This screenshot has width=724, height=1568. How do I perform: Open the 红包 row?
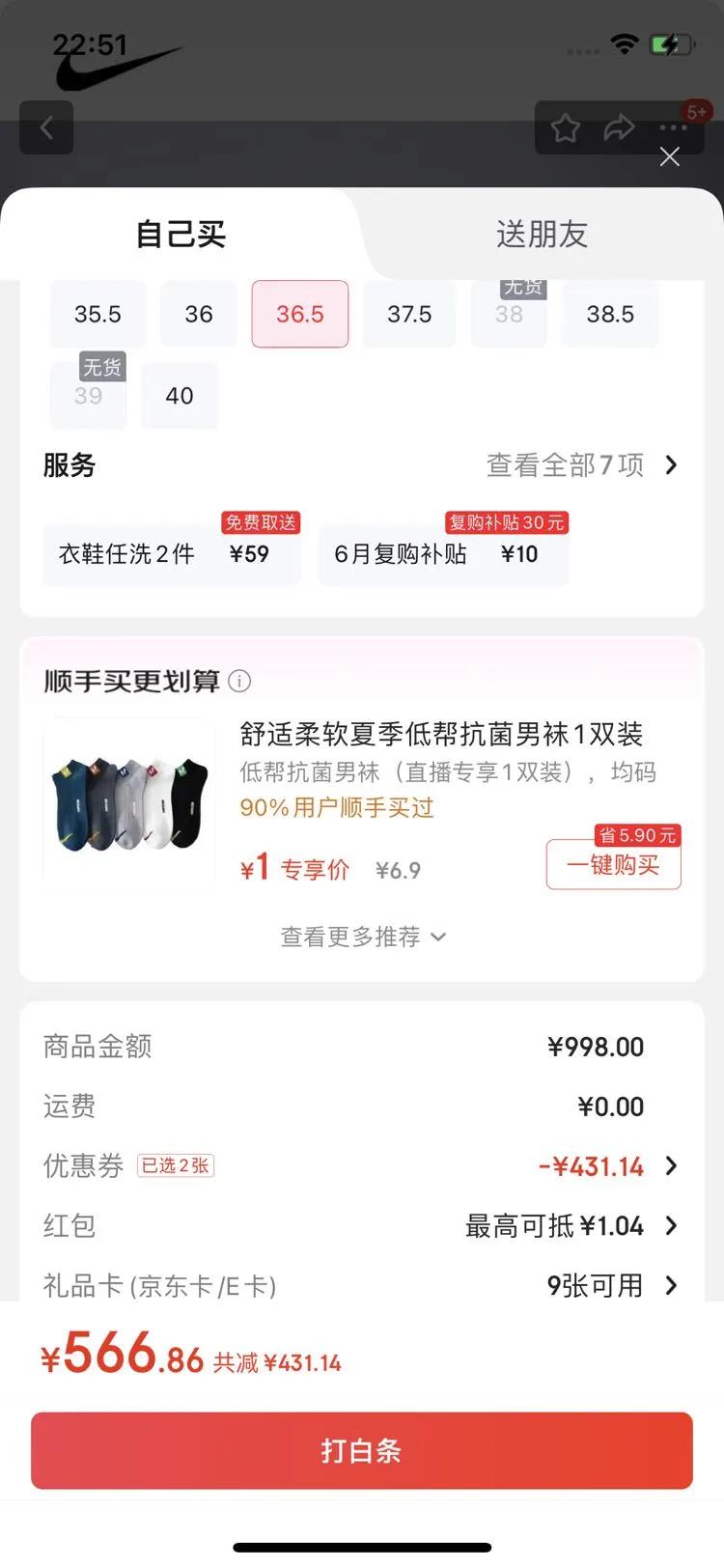[x=361, y=1226]
